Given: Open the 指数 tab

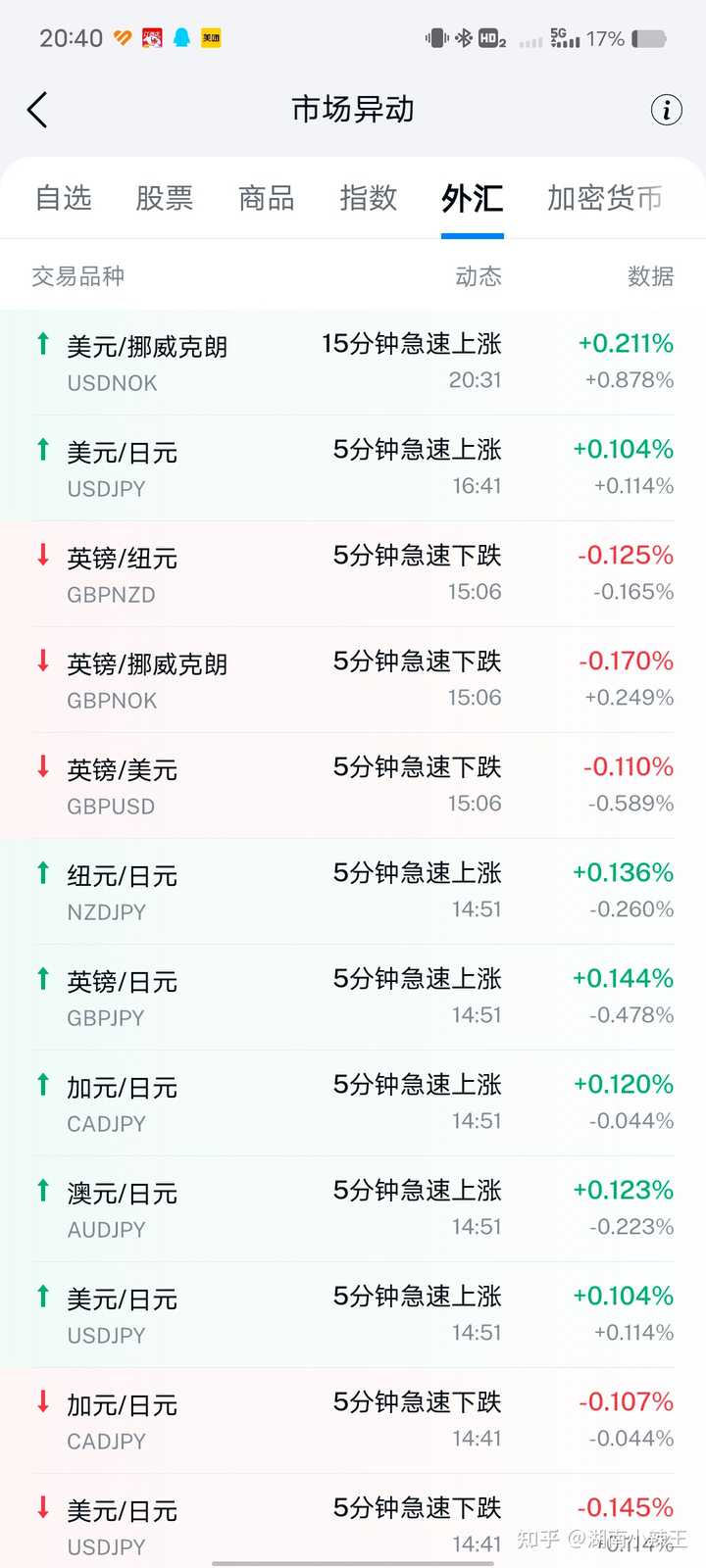Looking at the screenshot, I should [x=368, y=199].
